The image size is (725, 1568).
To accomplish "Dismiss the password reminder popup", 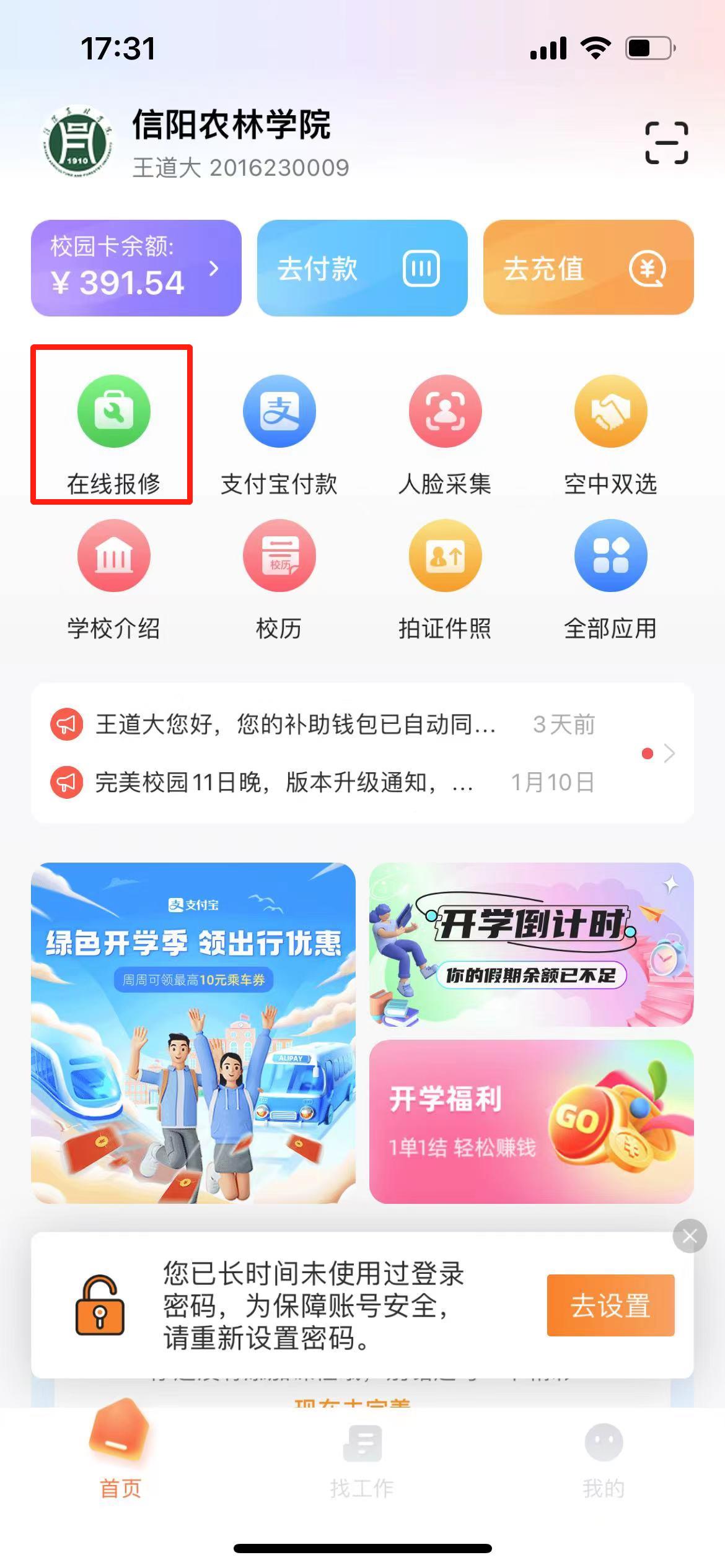I will (689, 1237).
